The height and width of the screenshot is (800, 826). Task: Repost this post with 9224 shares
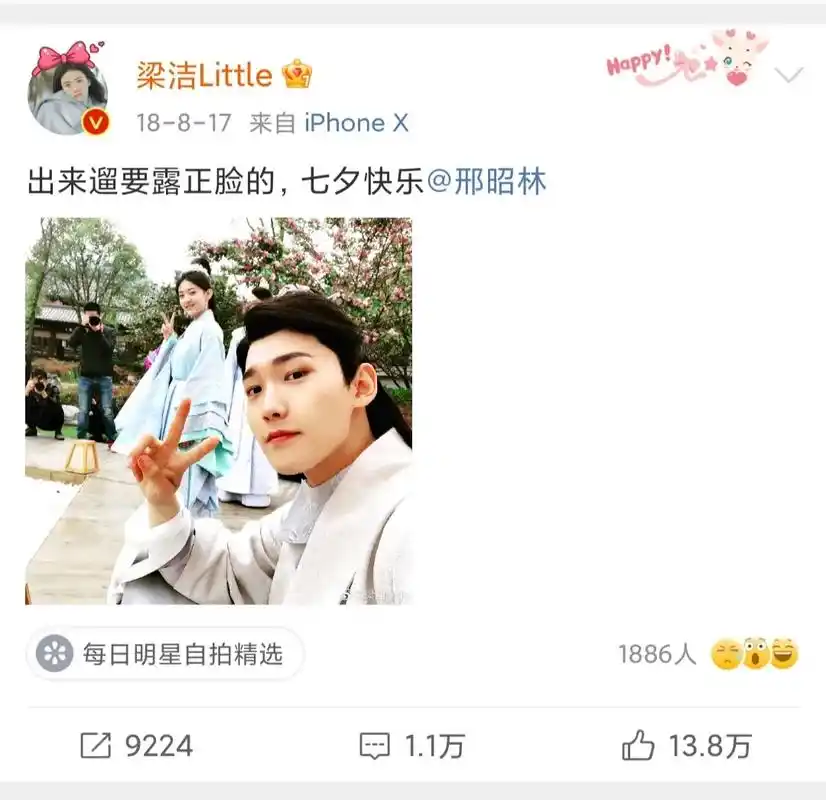click(x=136, y=745)
